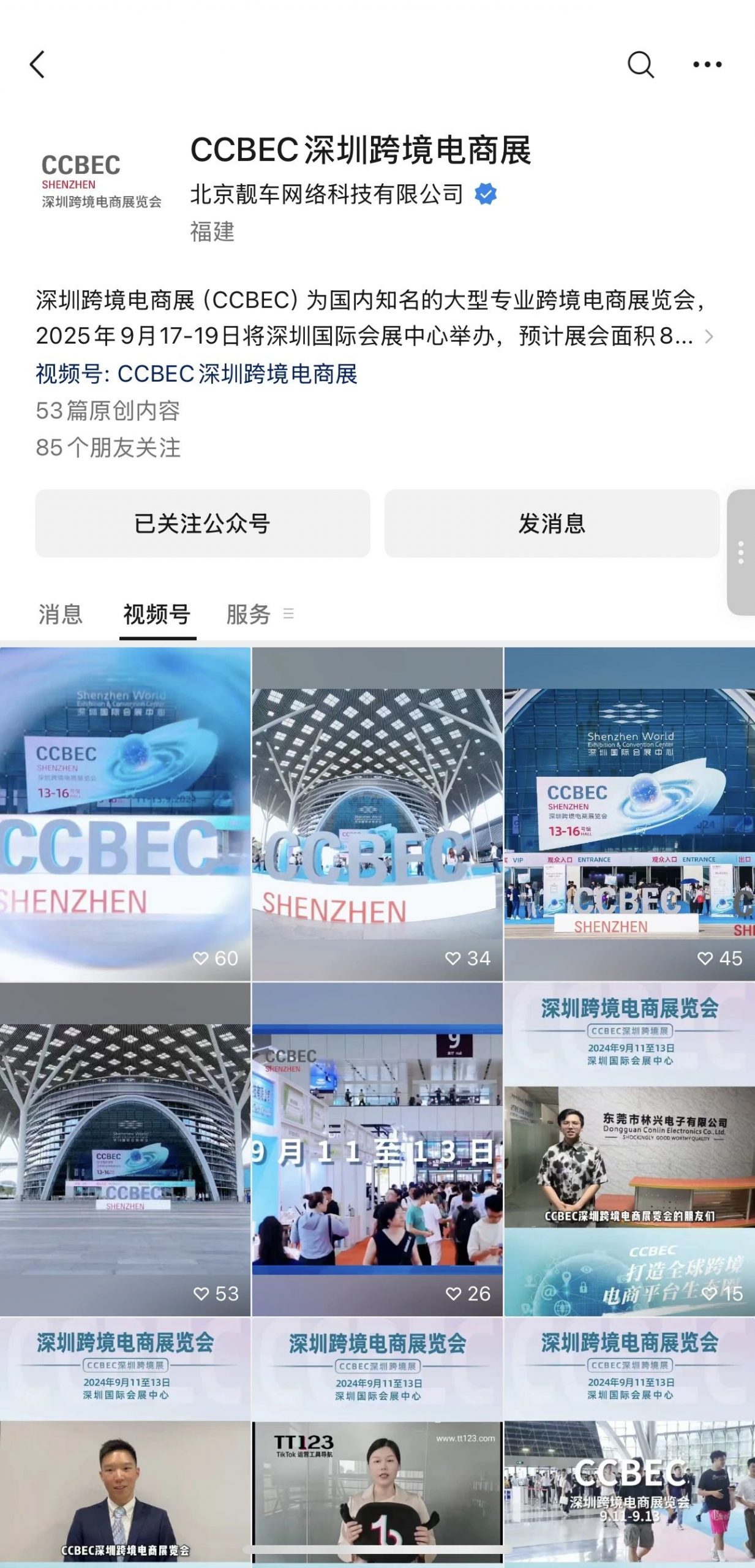The width and height of the screenshot is (755, 1568).
Task: Select the 视频号 tab
Action: [x=157, y=614]
